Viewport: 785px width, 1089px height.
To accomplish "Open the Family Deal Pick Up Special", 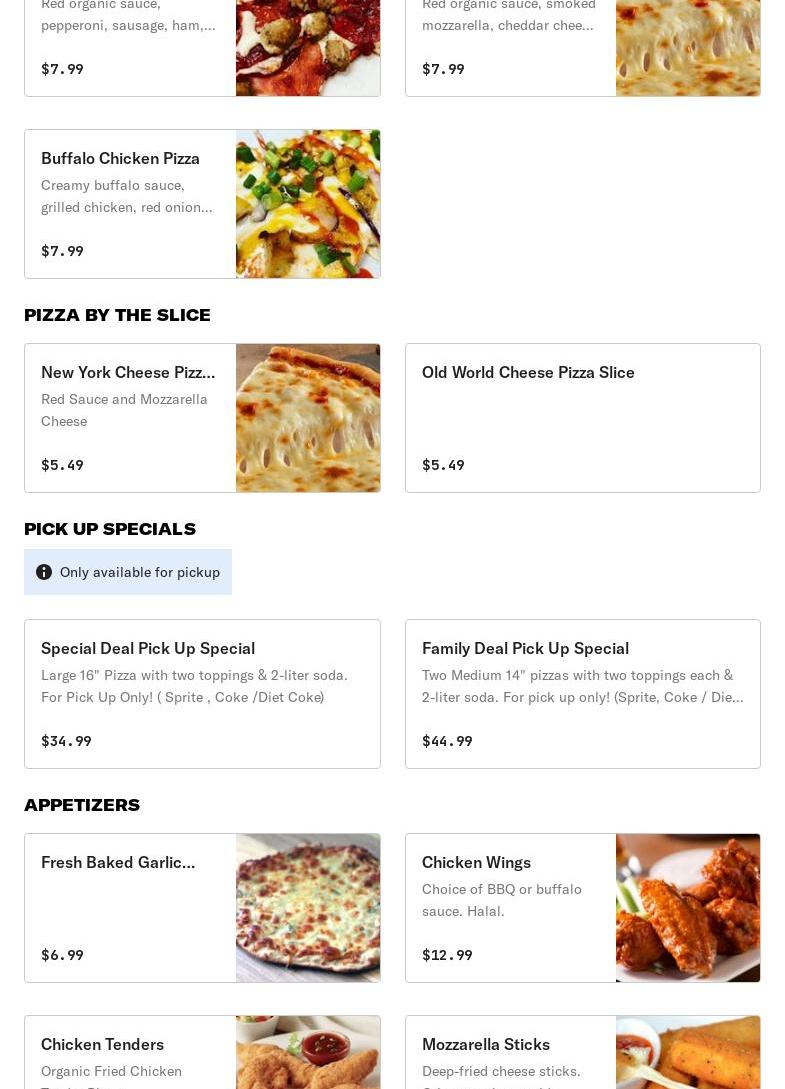I will coord(582,694).
